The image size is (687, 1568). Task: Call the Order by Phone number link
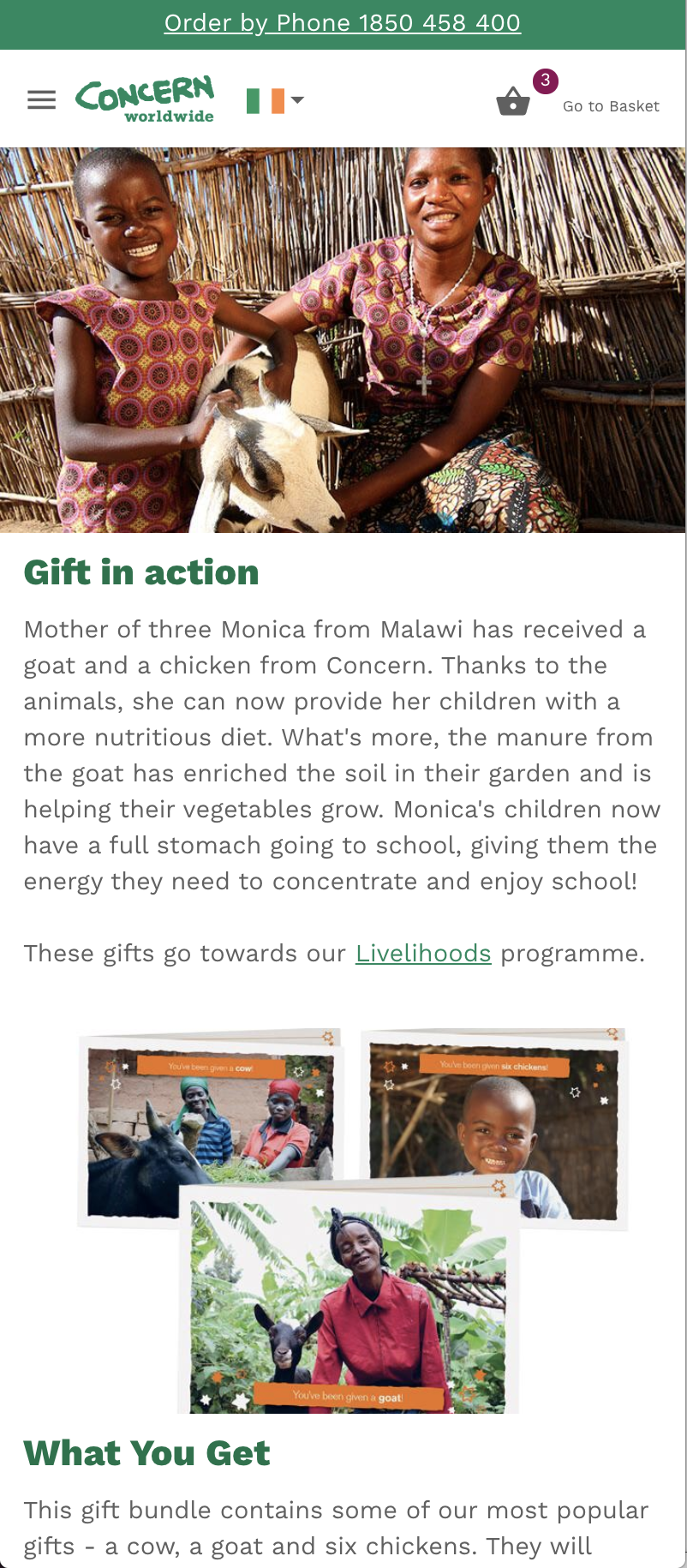coord(342,23)
